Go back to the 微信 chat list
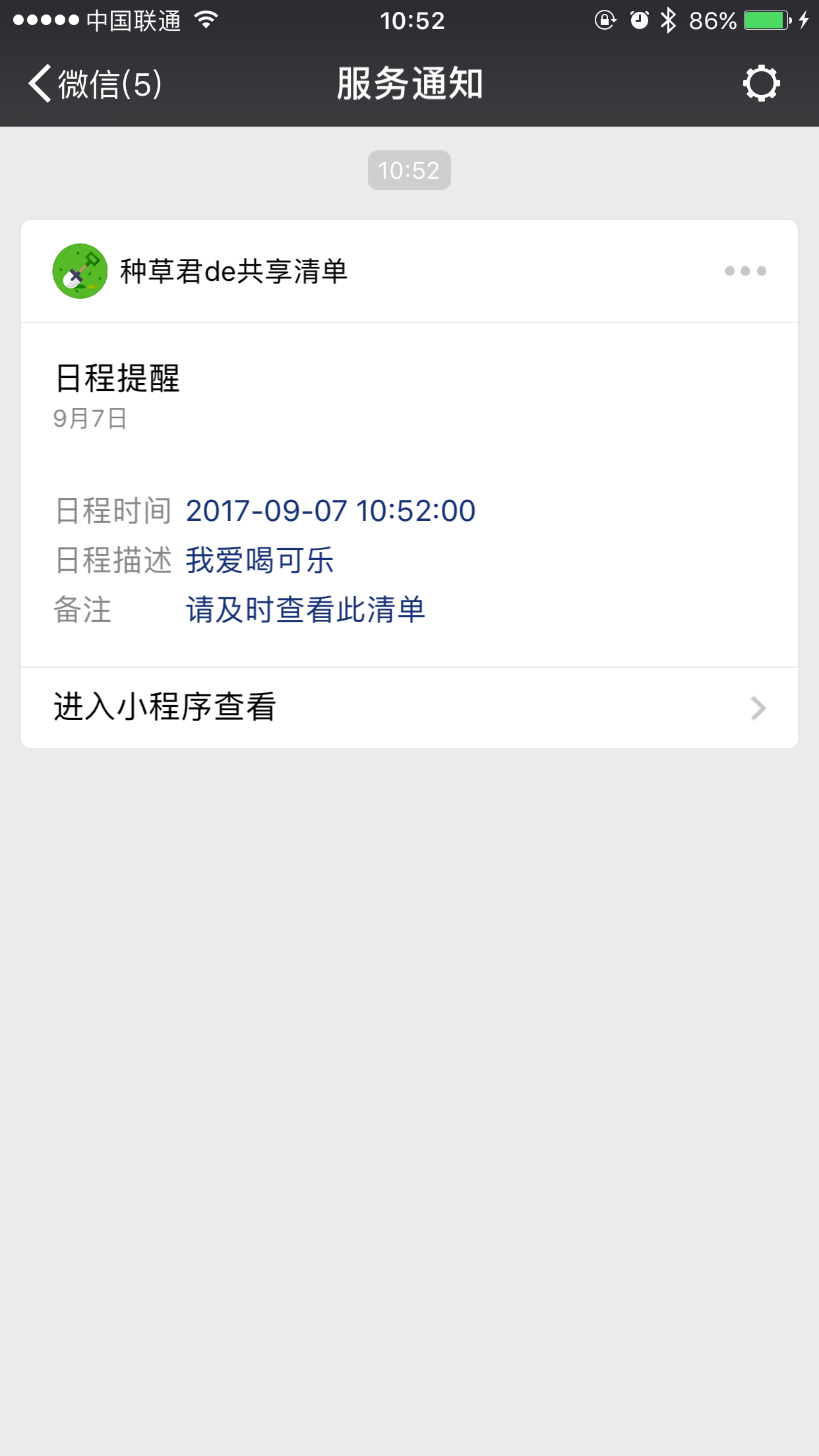 coord(95,84)
